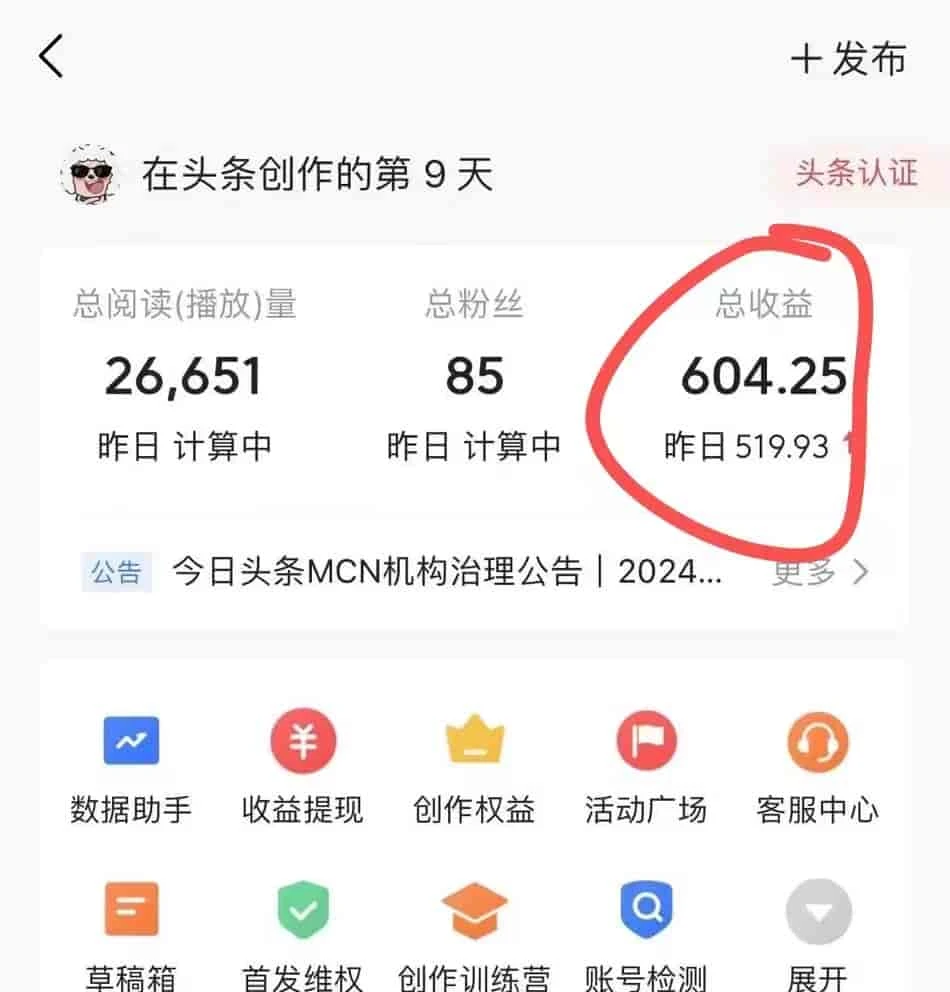The height and width of the screenshot is (992, 950).
Task: Open 客服中心 customer service
Action: pyautogui.click(x=817, y=768)
